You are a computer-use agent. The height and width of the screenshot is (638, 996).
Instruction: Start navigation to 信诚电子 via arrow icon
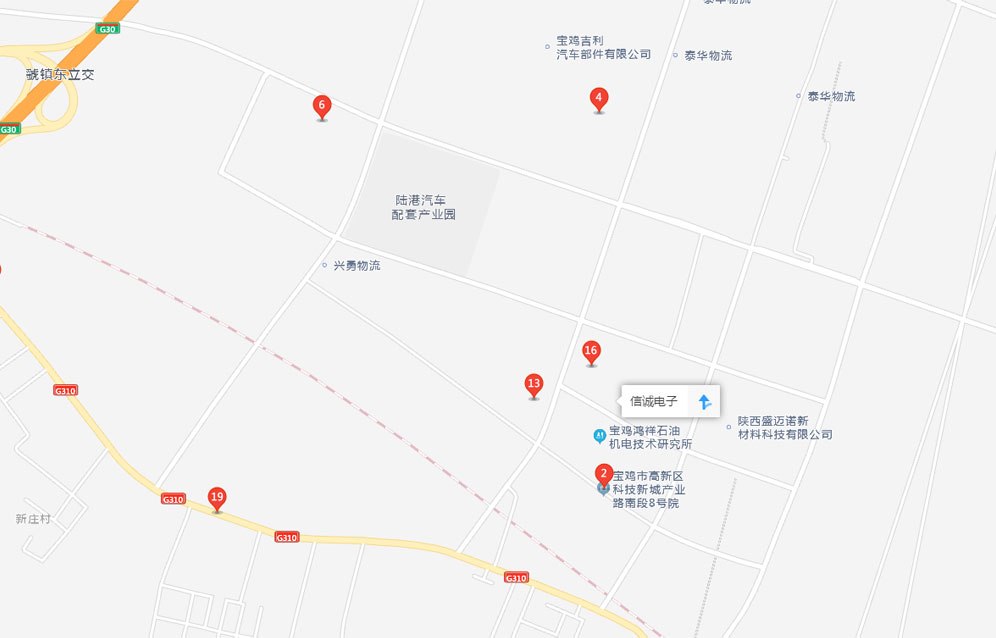[704, 402]
